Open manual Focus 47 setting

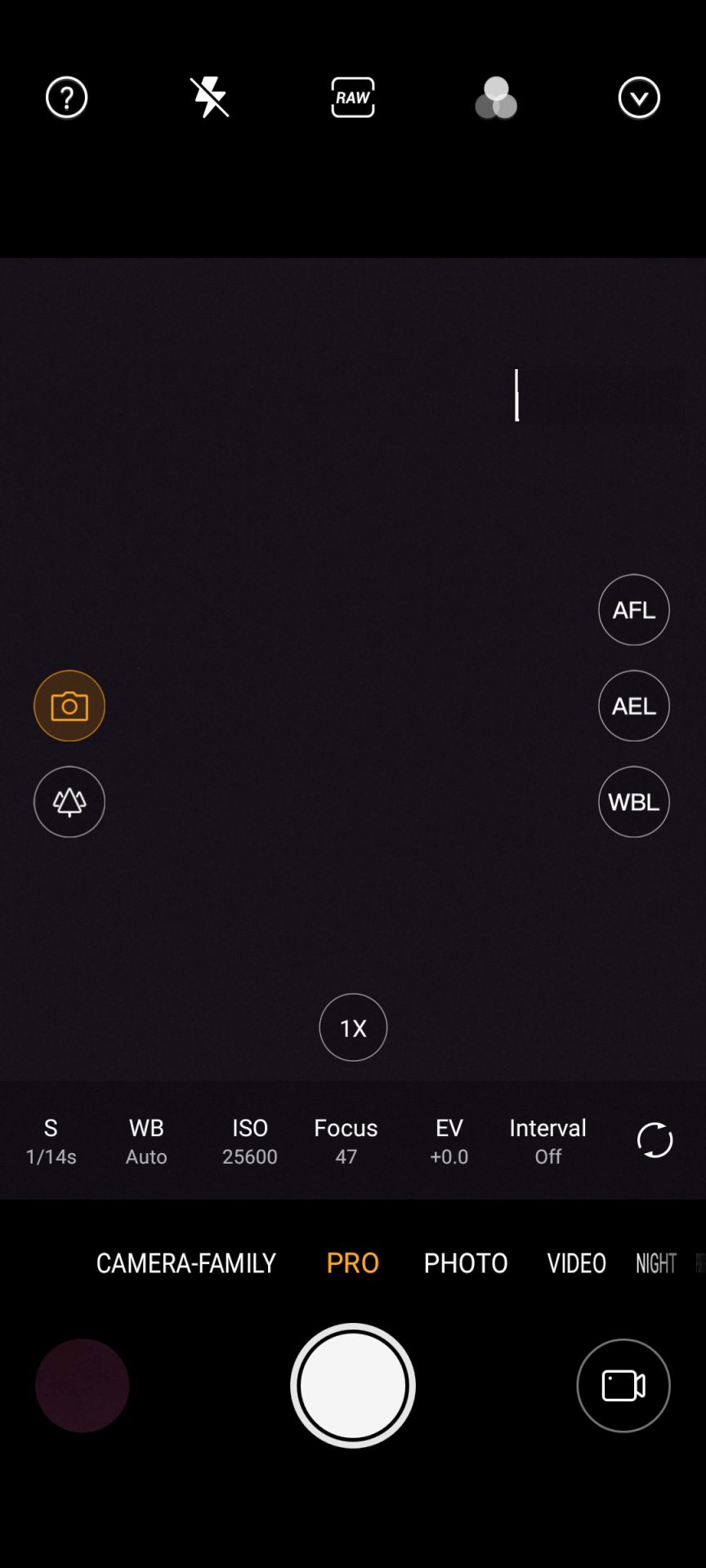[x=346, y=1141]
